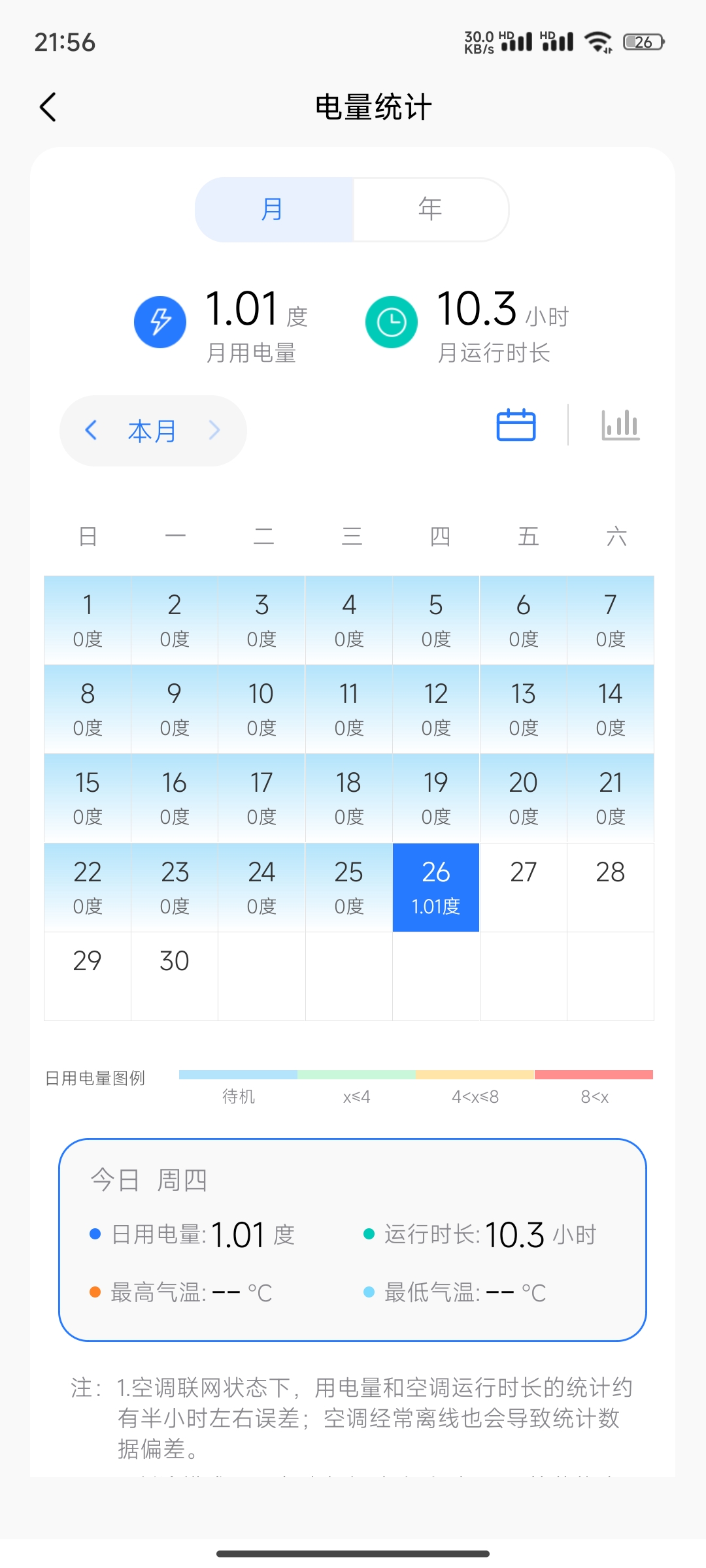Pick day 20 in the calendar

[523, 798]
